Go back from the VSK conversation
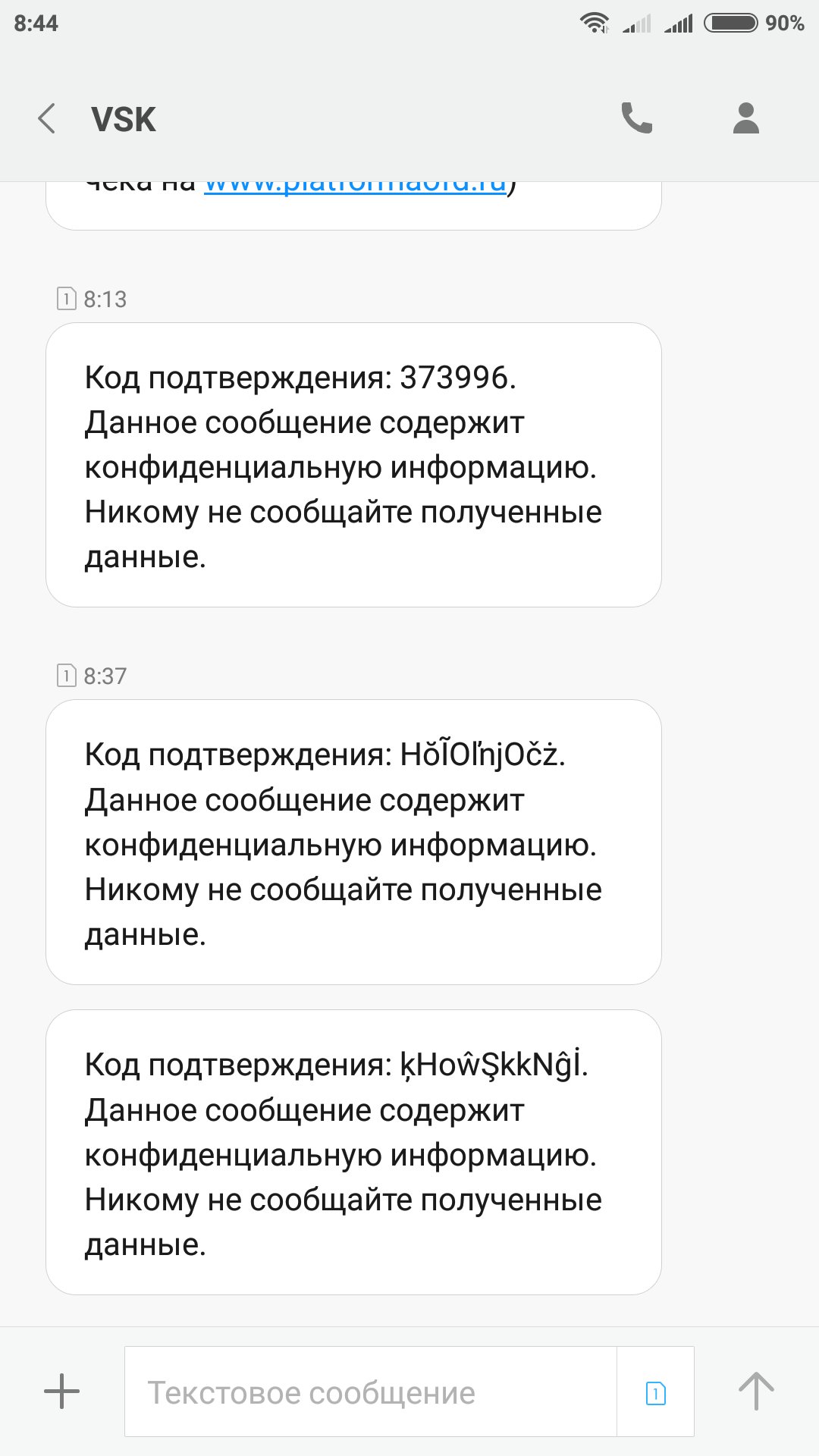This screenshot has height=1456, width=819. coord(47,119)
